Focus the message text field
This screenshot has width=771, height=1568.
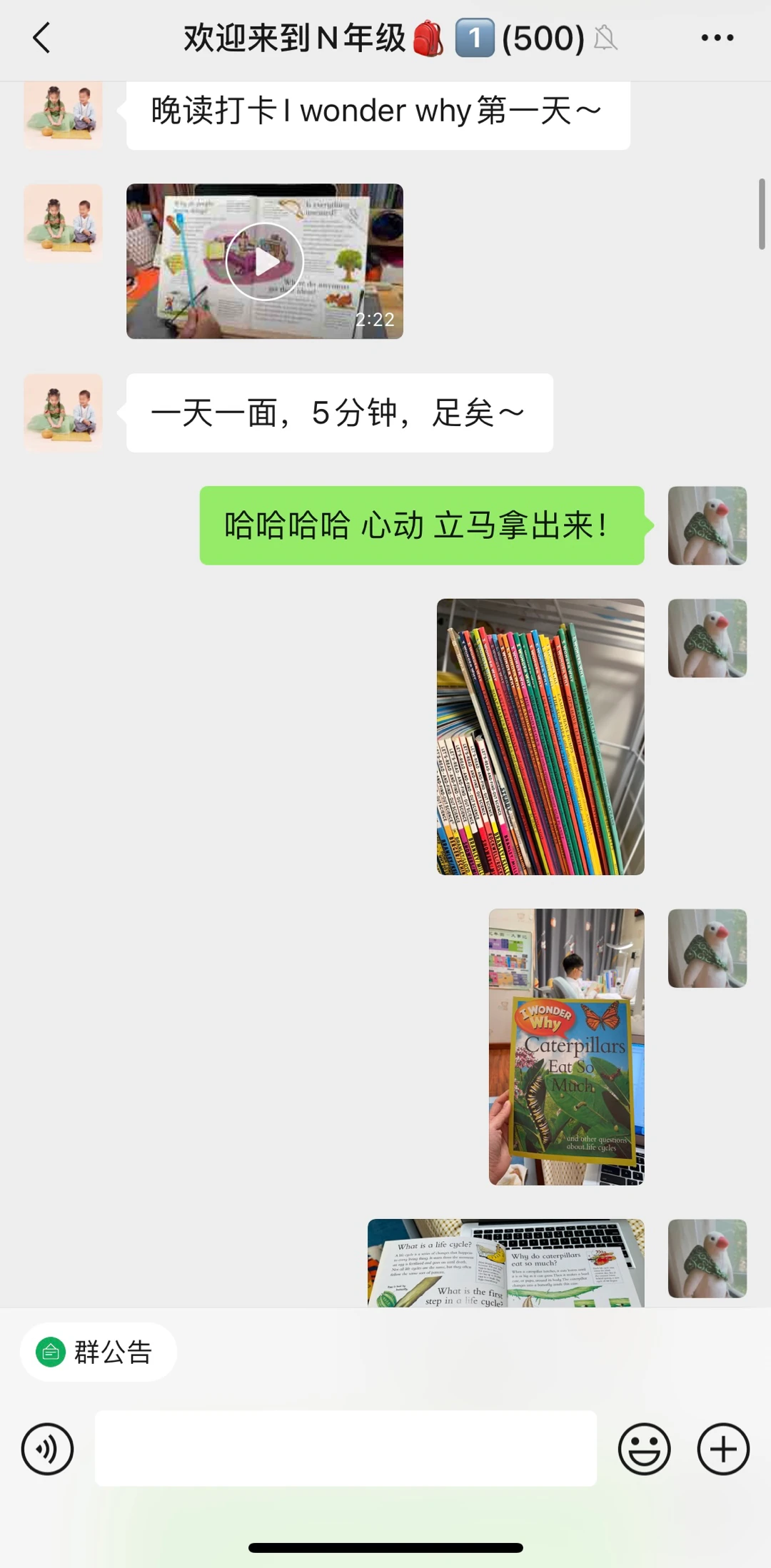(346, 1449)
